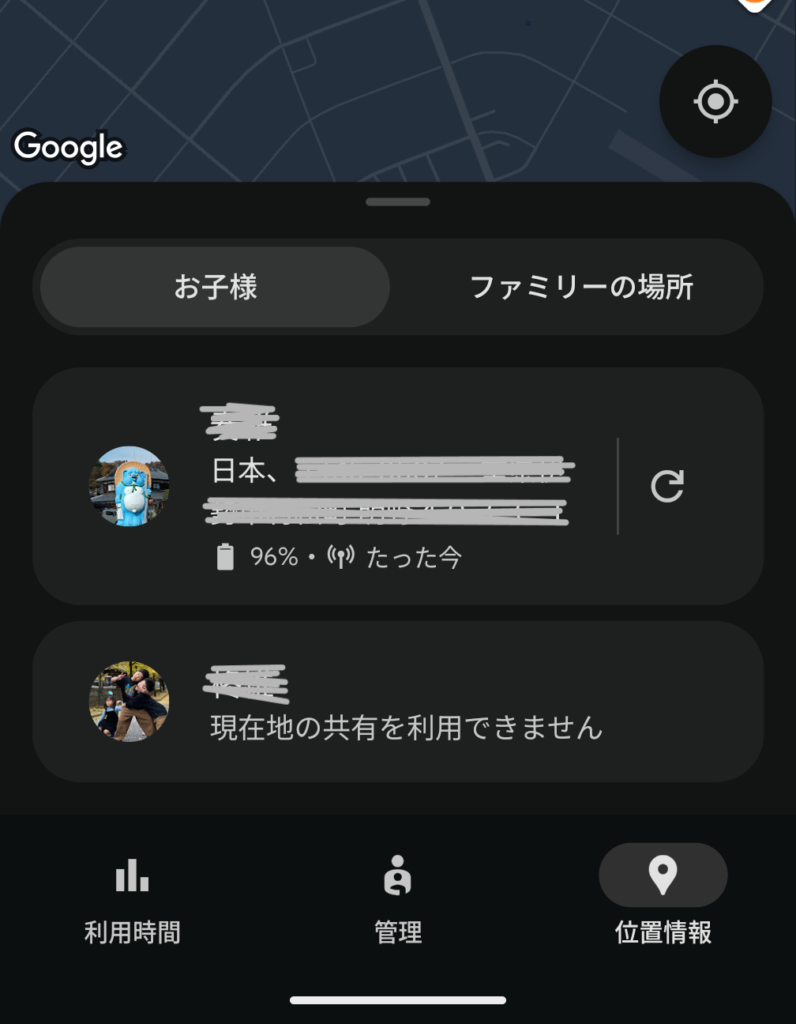Open the 管理 tab
796x1024 pixels.
(398, 898)
